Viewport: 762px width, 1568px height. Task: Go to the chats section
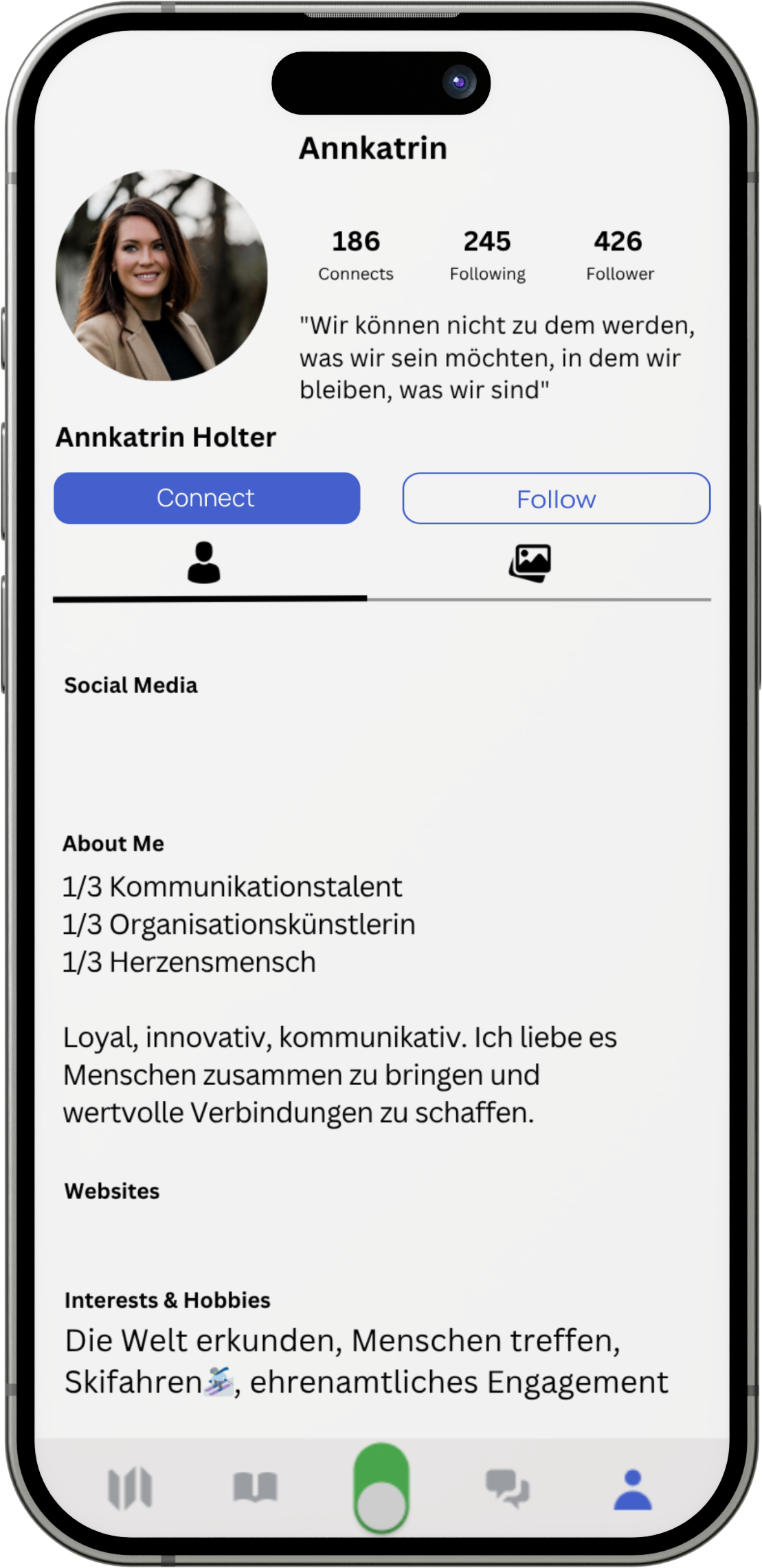coord(507,1488)
